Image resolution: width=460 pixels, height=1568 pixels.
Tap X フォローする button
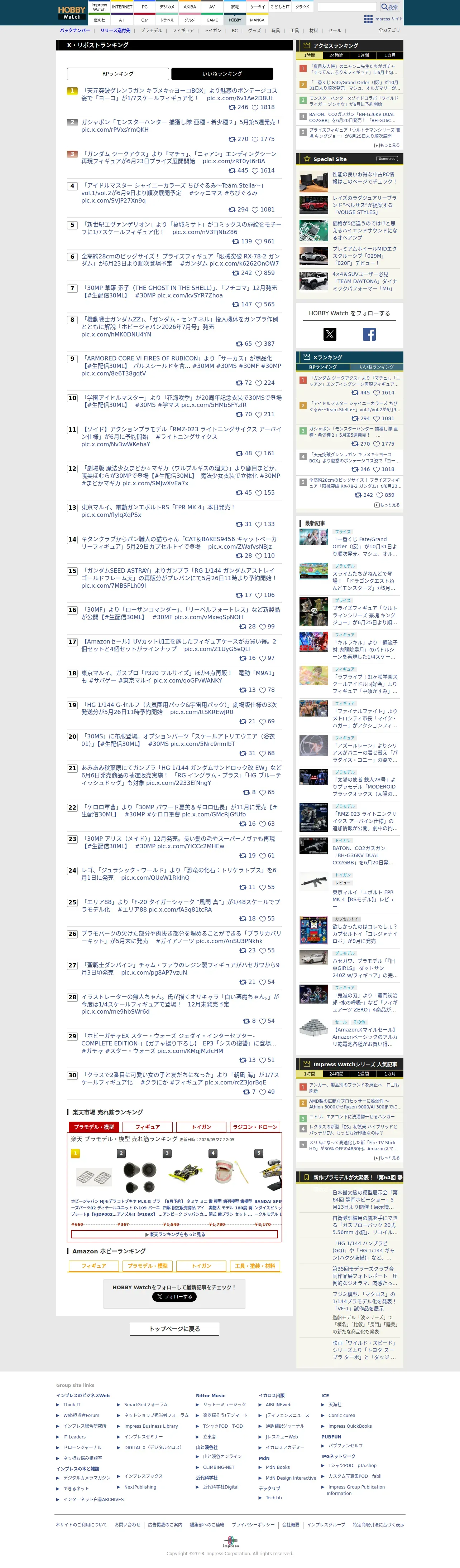point(174,1296)
